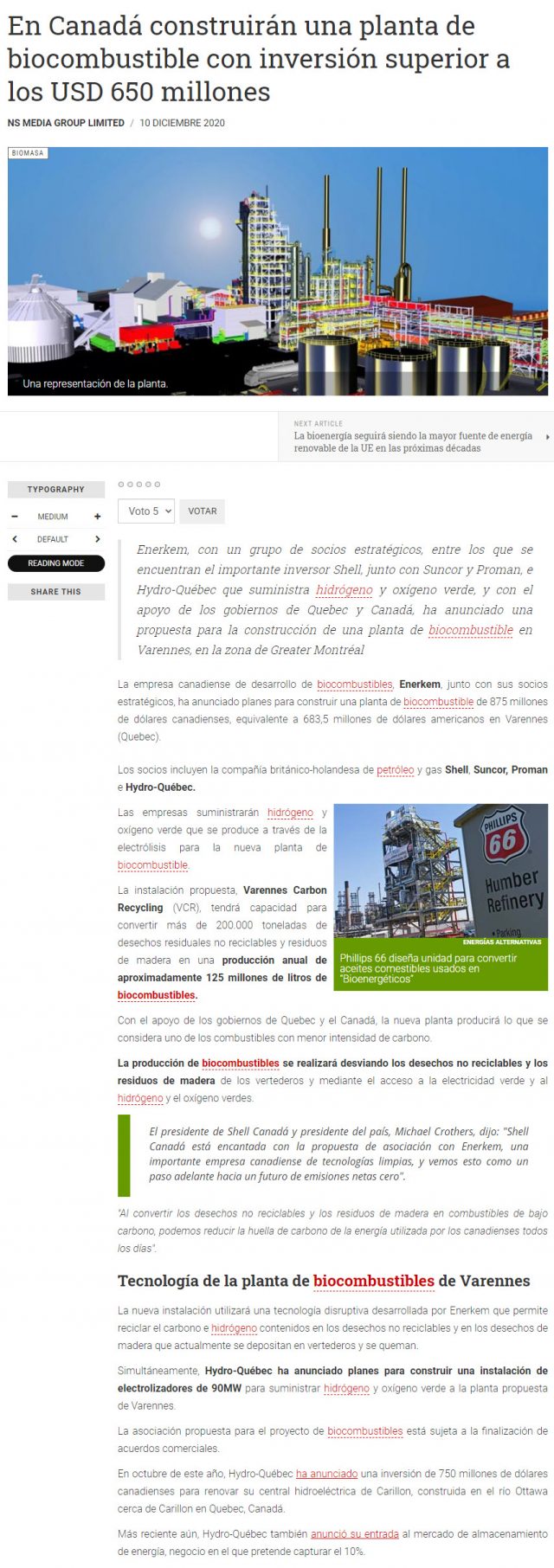
Task: Open the Biomasa category tag
Action: tap(28, 153)
